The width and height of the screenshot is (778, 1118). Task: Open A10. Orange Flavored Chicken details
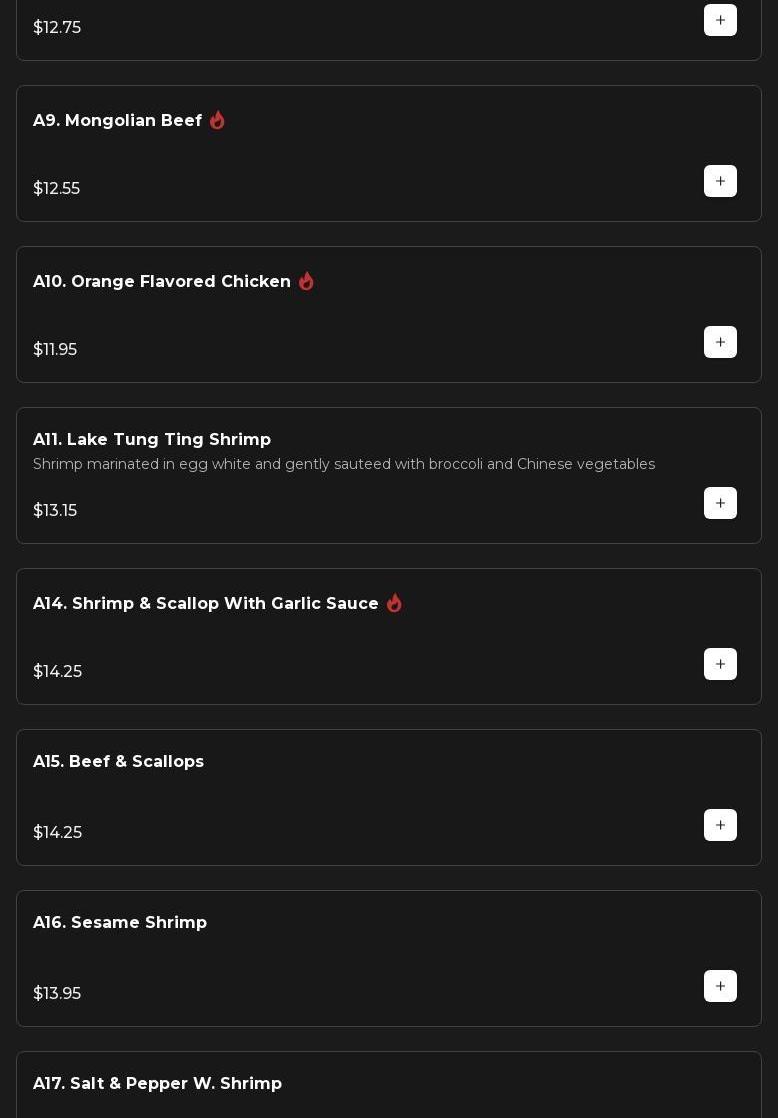161,282
